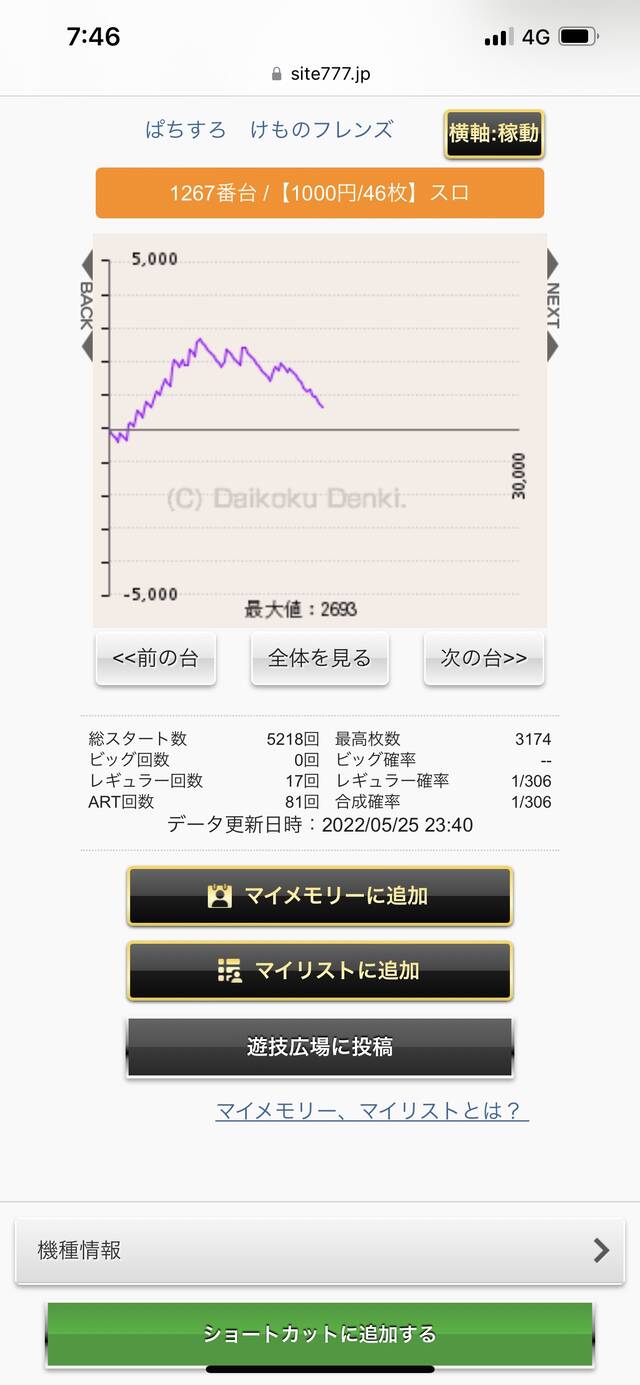Add to My Memory via マイメモリーに追加
Viewport: 640px width, 1385px height.
pyautogui.click(x=319, y=896)
